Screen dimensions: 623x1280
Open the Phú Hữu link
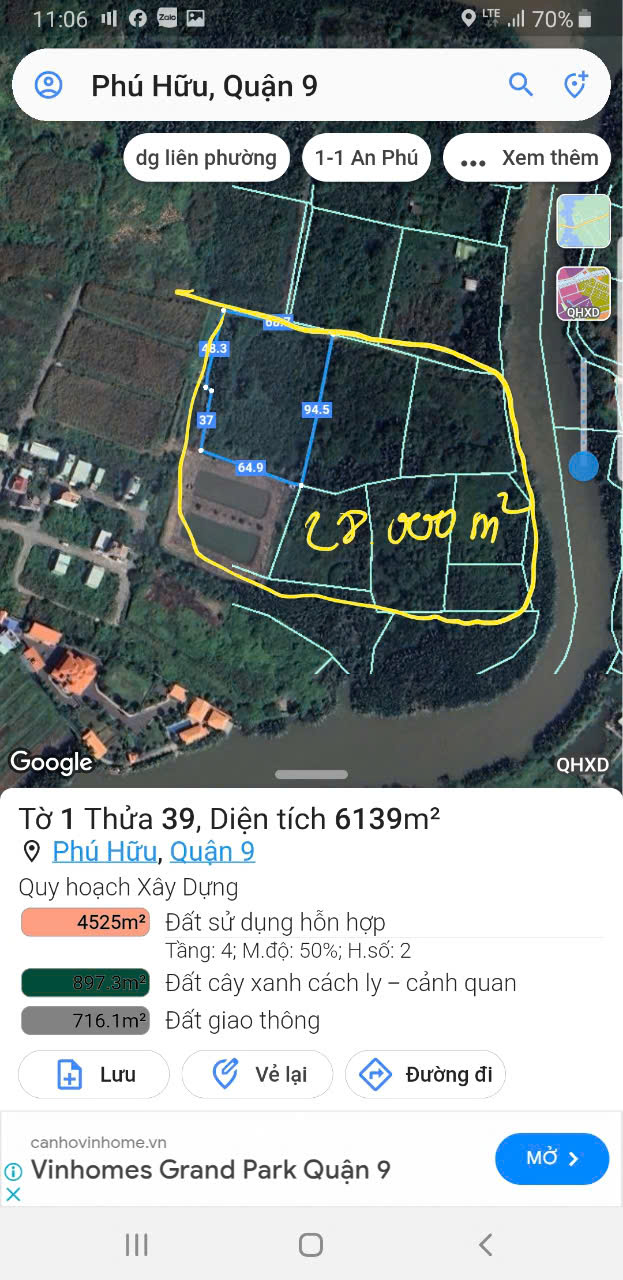pos(104,851)
